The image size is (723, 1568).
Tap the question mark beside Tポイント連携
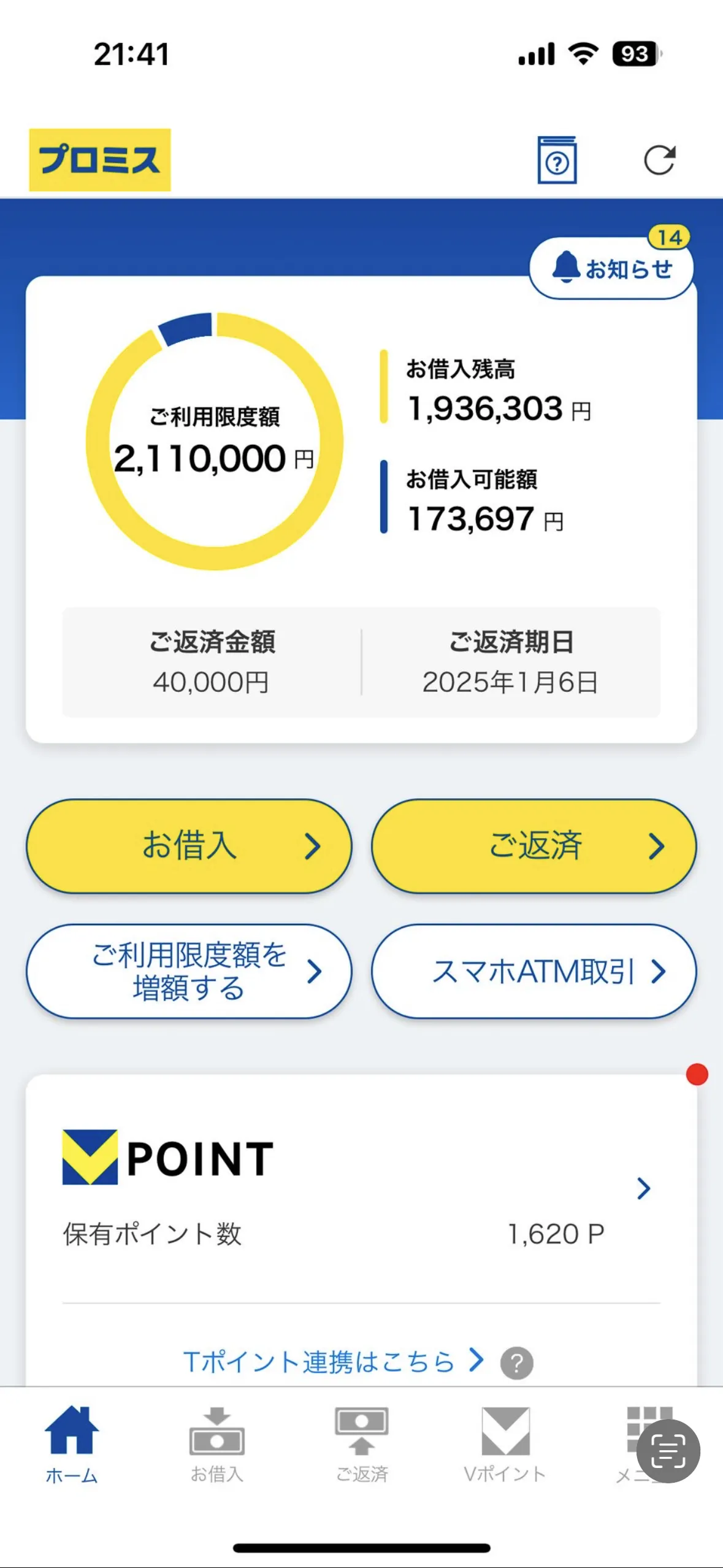[517, 1363]
